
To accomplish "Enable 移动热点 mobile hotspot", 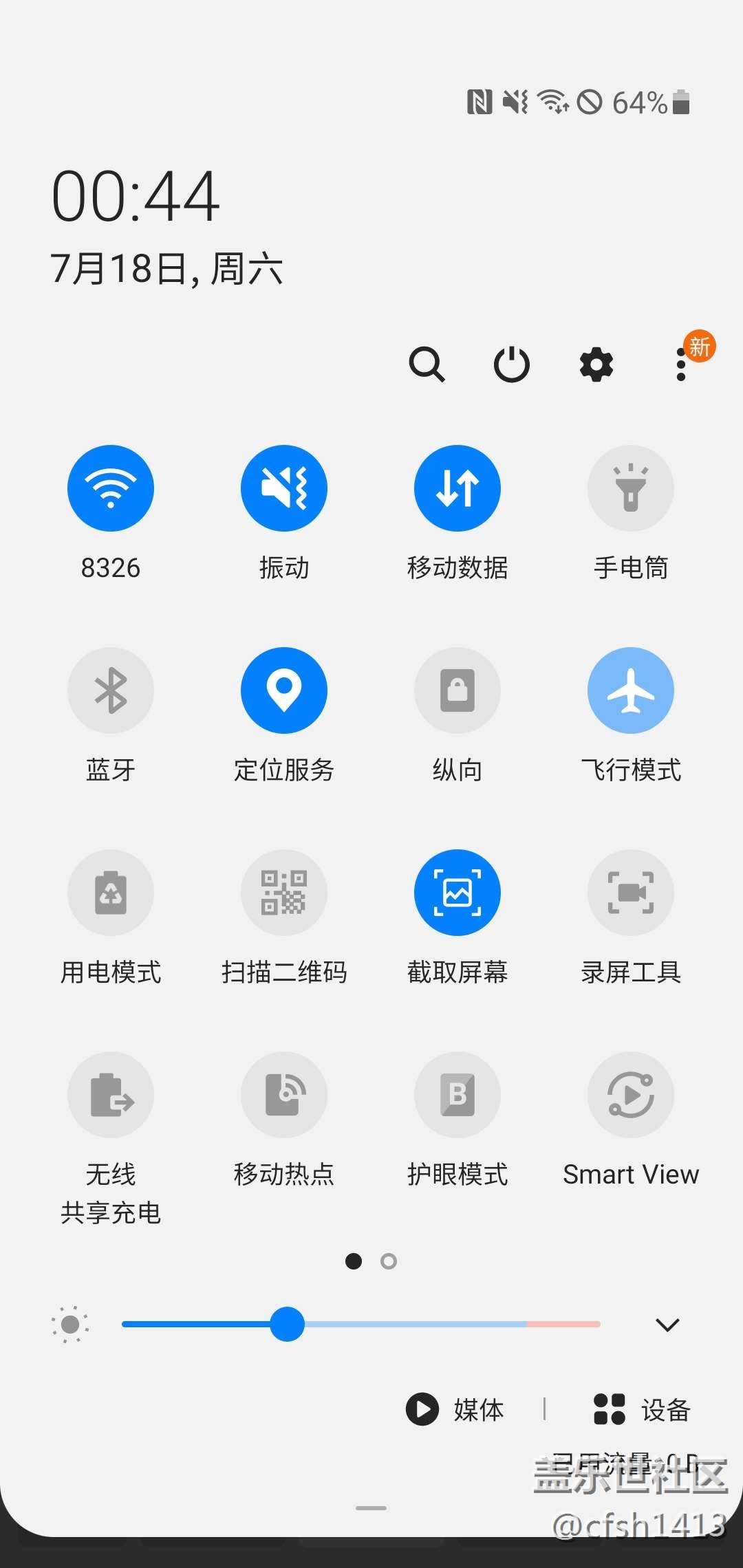I will click(x=284, y=1095).
